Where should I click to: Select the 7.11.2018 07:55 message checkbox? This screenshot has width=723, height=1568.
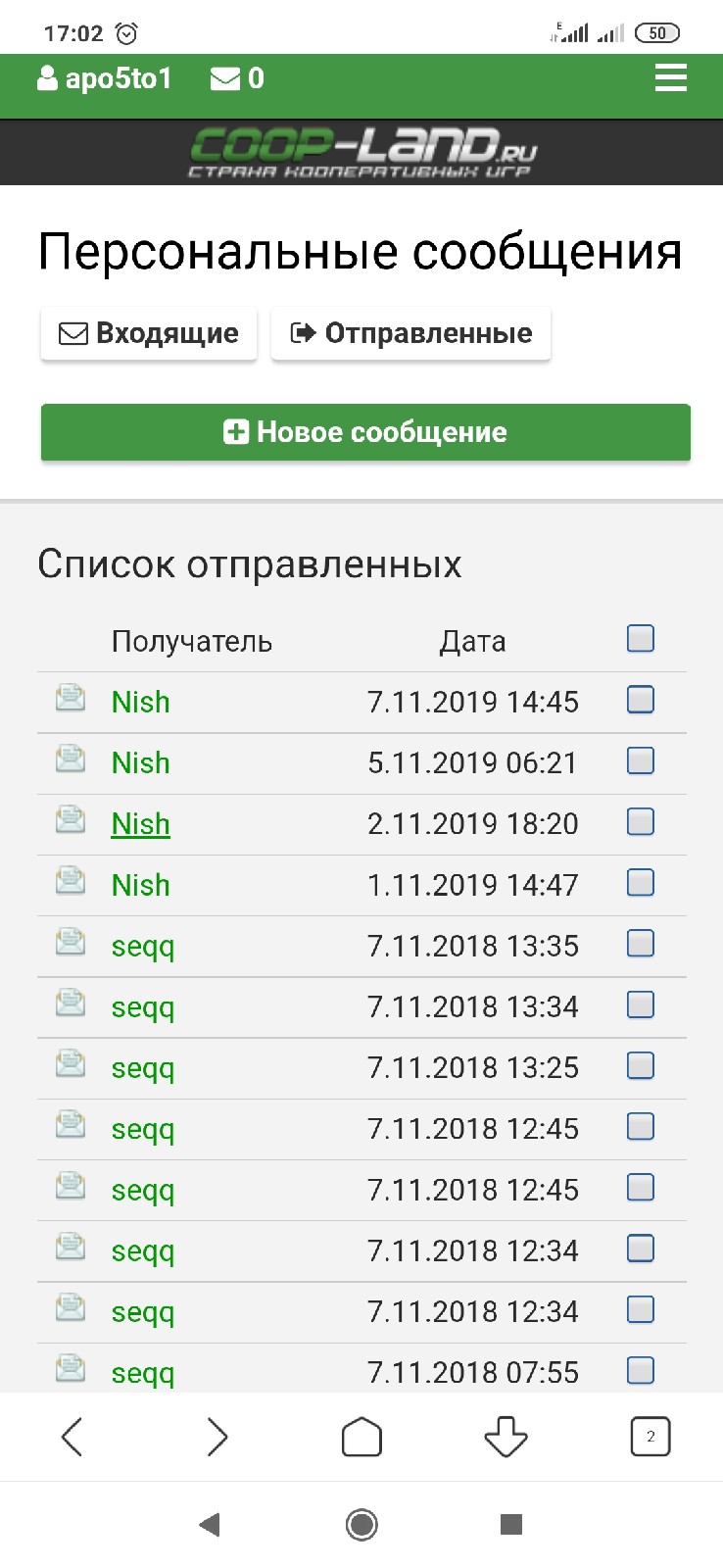pos(641,1370)
